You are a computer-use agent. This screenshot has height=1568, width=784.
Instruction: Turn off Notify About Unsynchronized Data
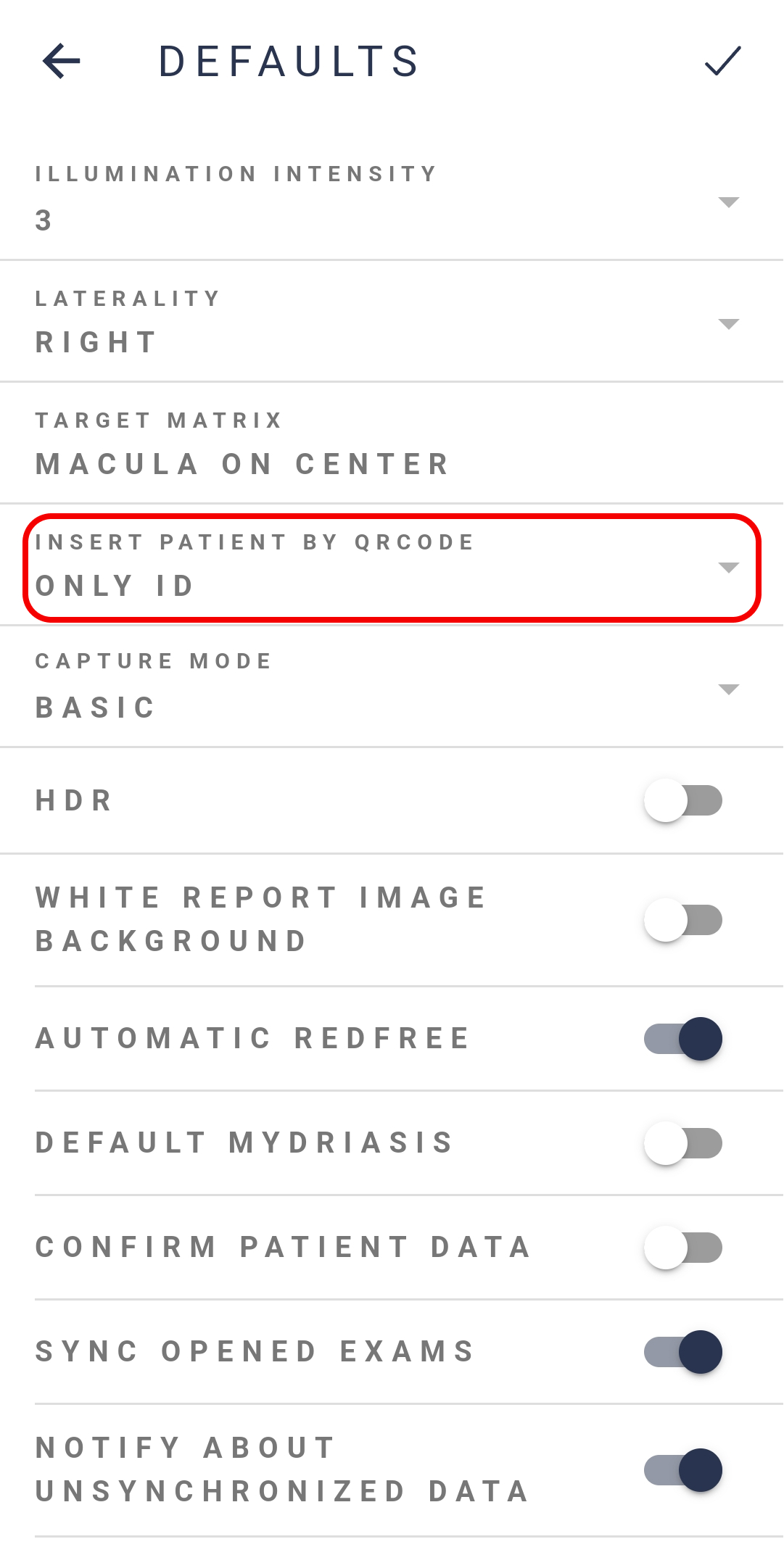[683, 1470]
